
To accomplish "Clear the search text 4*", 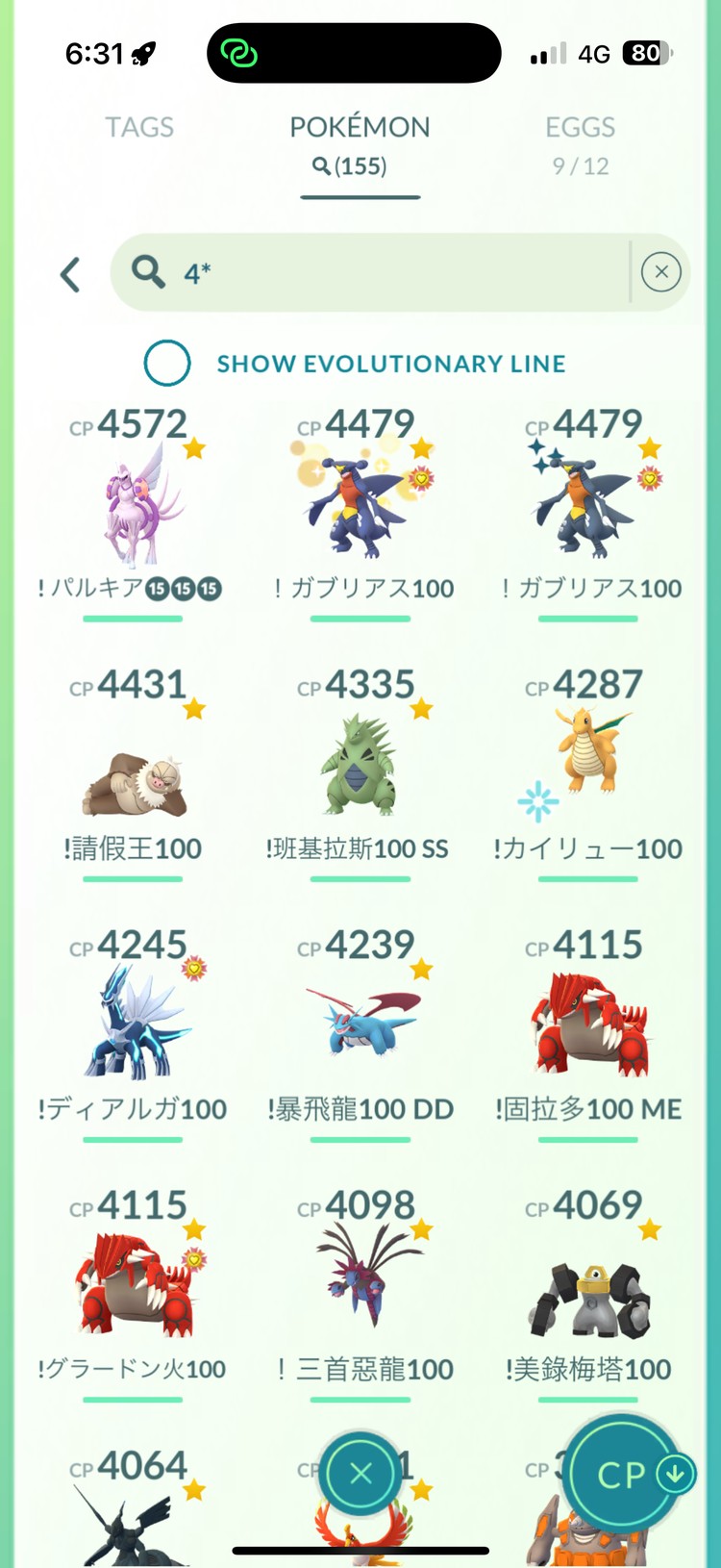I will point(660,272).
